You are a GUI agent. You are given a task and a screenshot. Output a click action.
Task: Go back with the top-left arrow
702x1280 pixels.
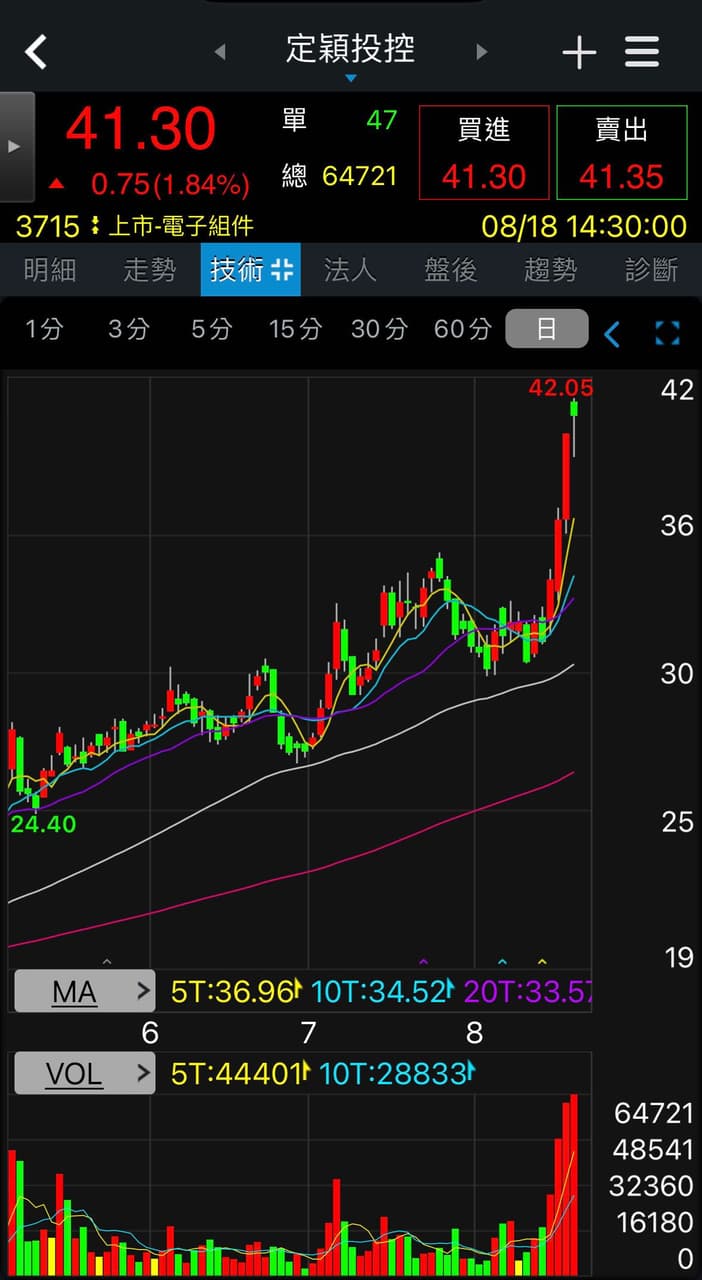[x=36, y=51]
